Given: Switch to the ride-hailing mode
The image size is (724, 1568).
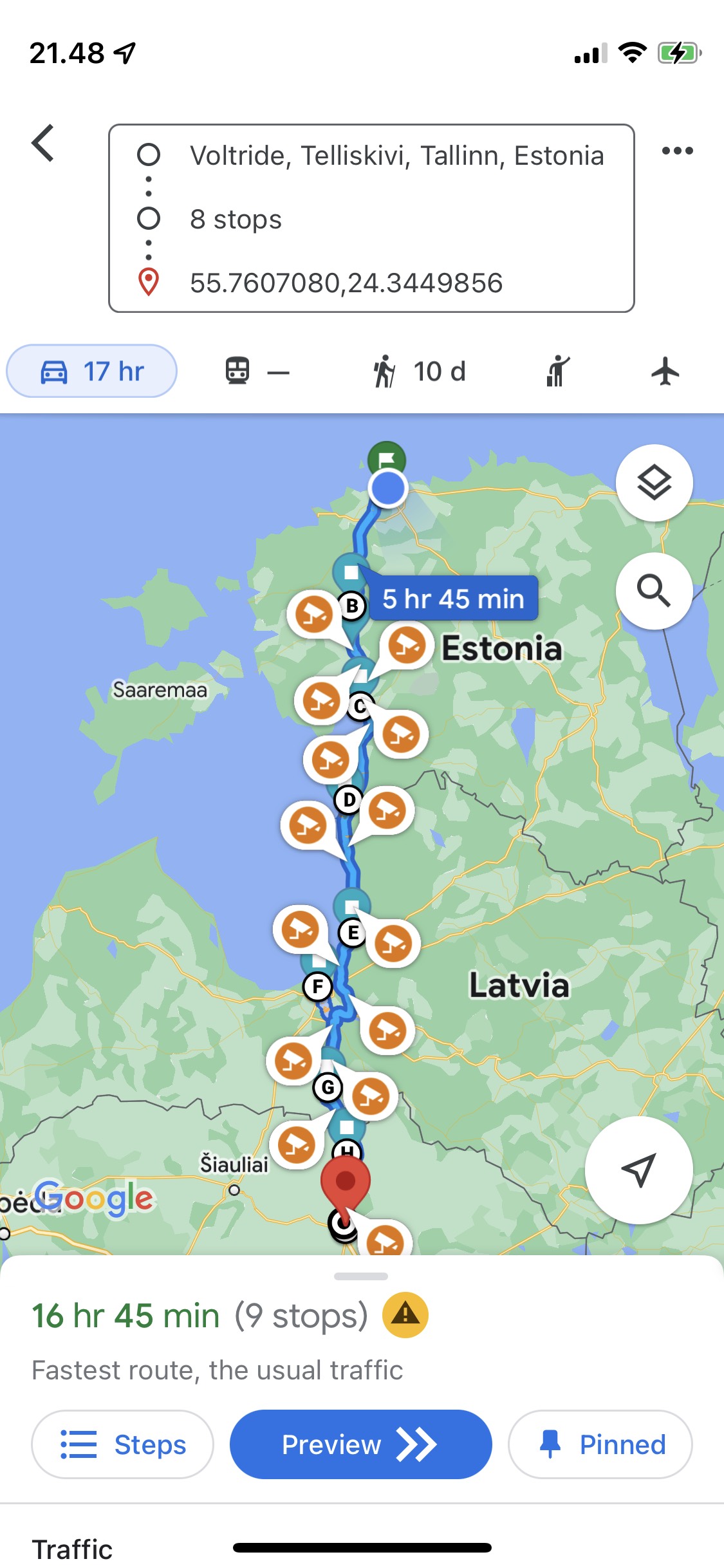Looking at the screenshot, I should tap(557, 371).
